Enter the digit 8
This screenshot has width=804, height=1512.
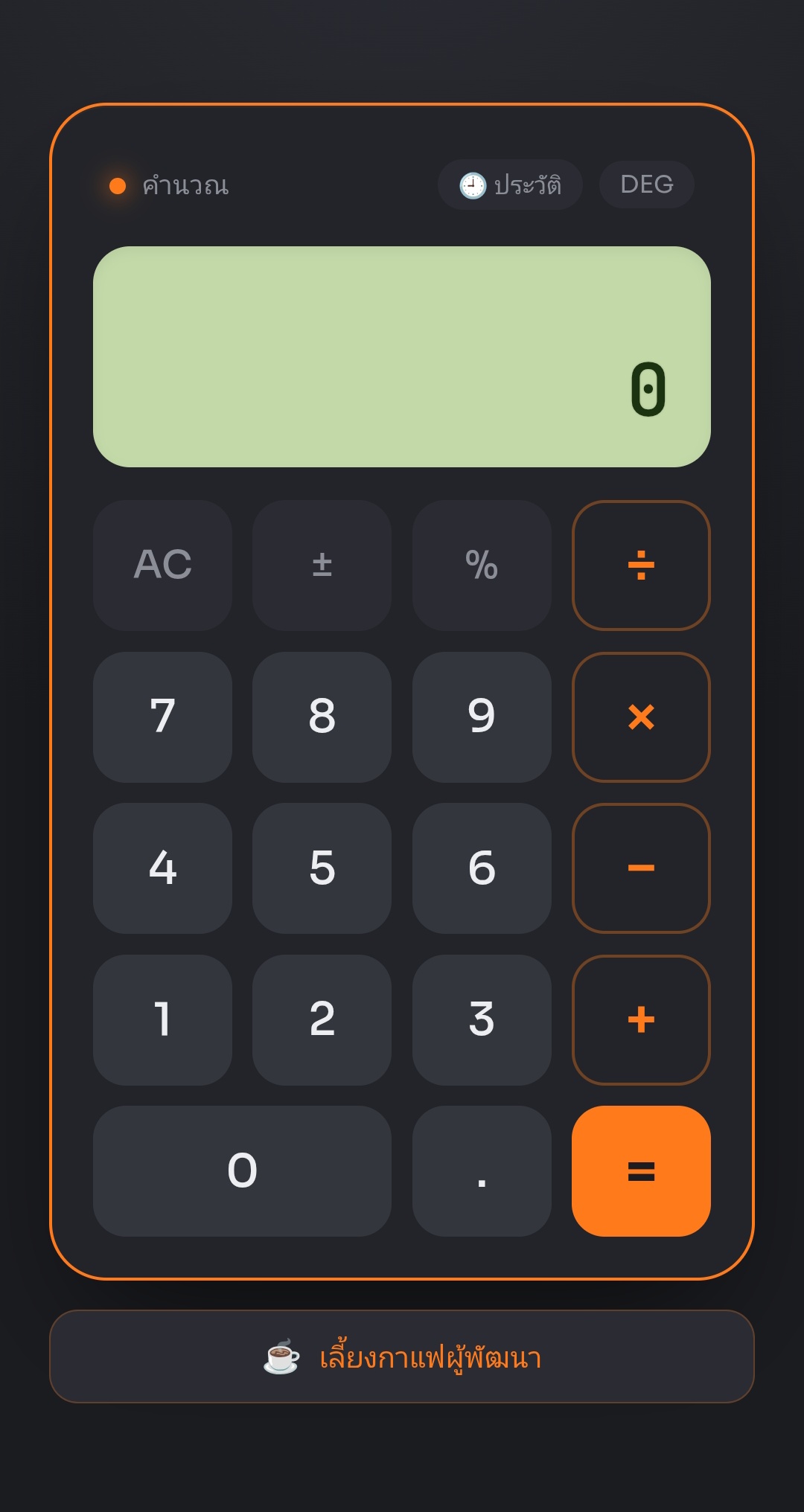[322, 717]
